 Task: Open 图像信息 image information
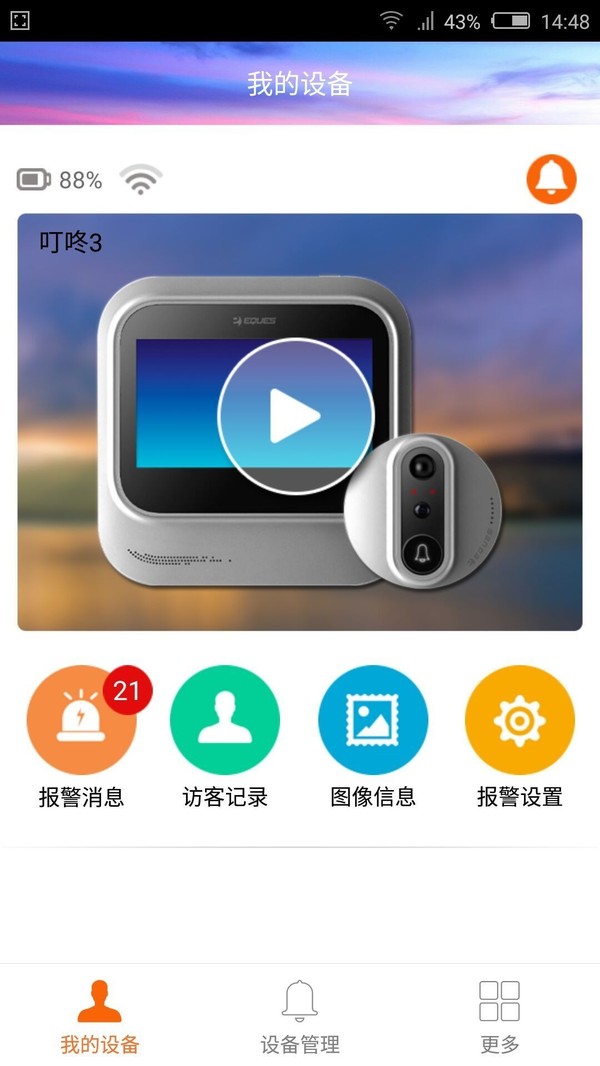373,721
